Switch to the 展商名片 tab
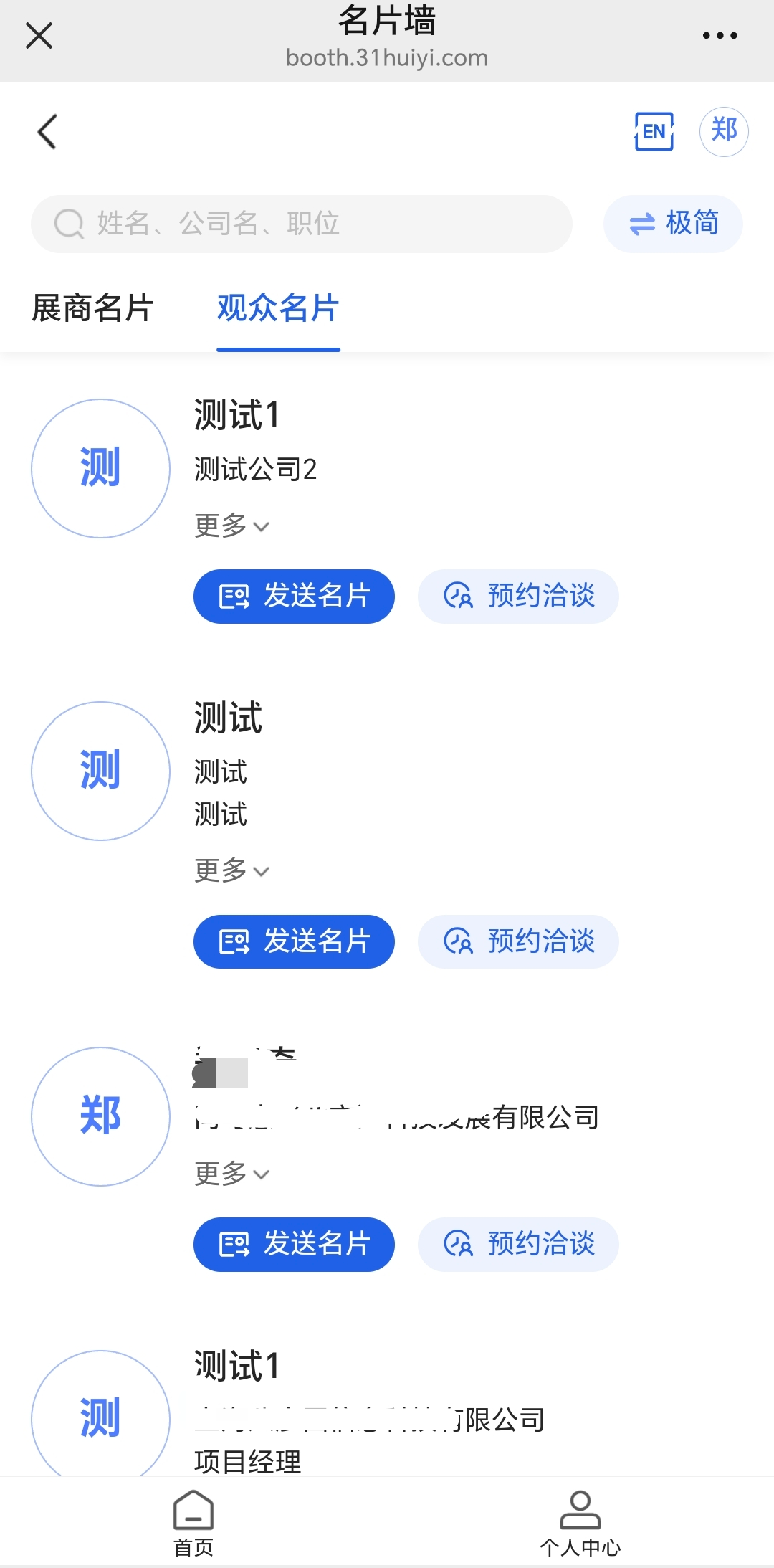Image resolution: width=774 pixels, height=1568 pixels. (x=92, y=308)
